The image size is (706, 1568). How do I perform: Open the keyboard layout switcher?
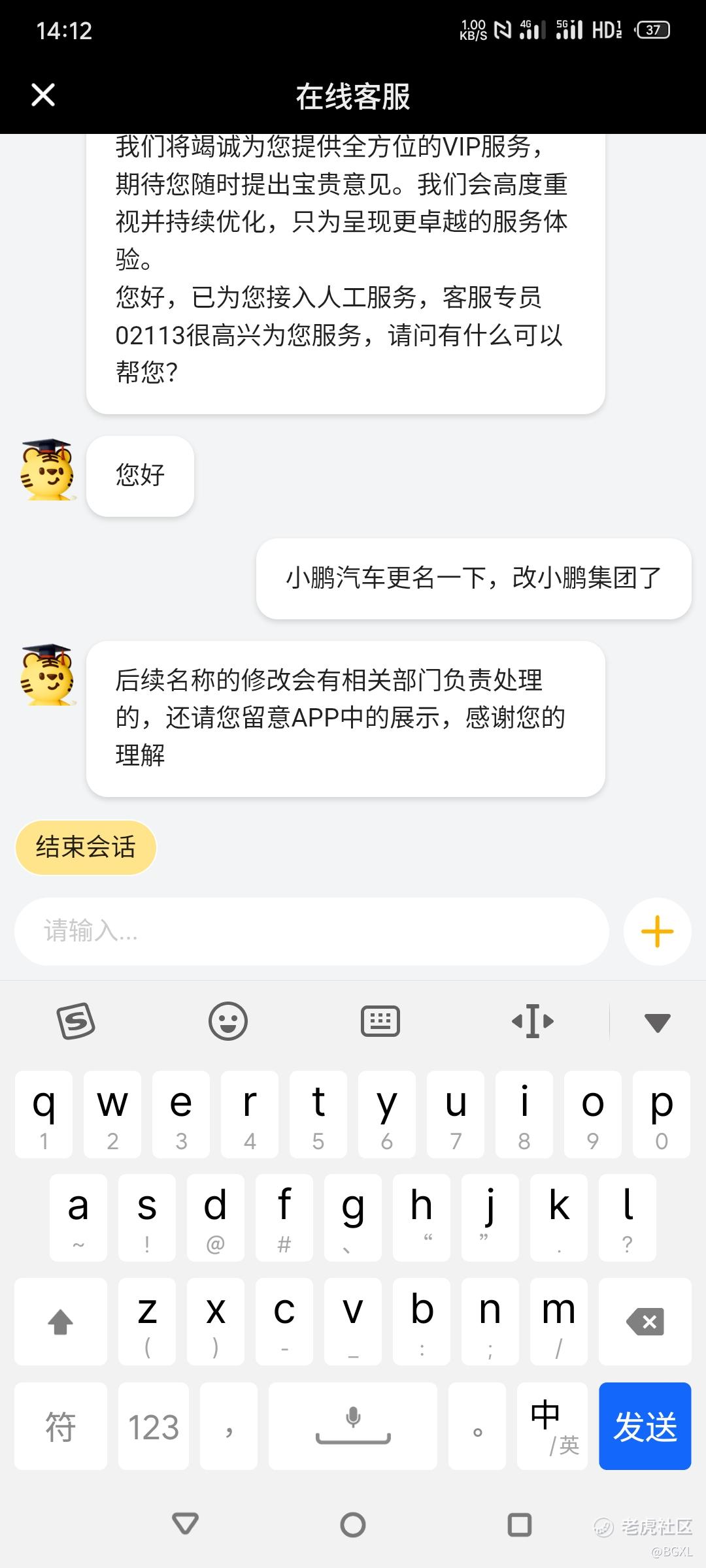click(380, 1021)
